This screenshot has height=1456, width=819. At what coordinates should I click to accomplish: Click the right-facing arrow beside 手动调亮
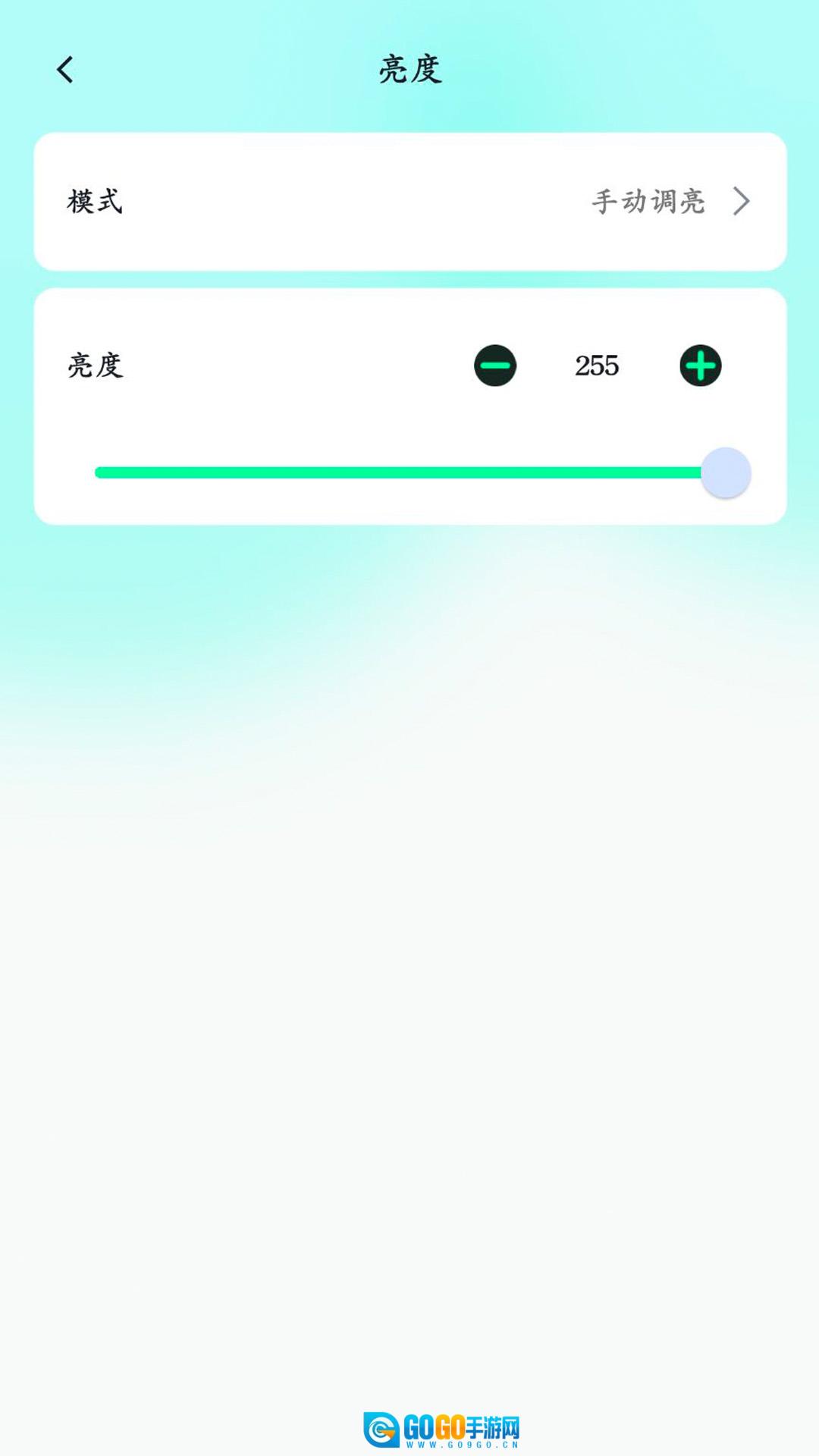[739, 201]
